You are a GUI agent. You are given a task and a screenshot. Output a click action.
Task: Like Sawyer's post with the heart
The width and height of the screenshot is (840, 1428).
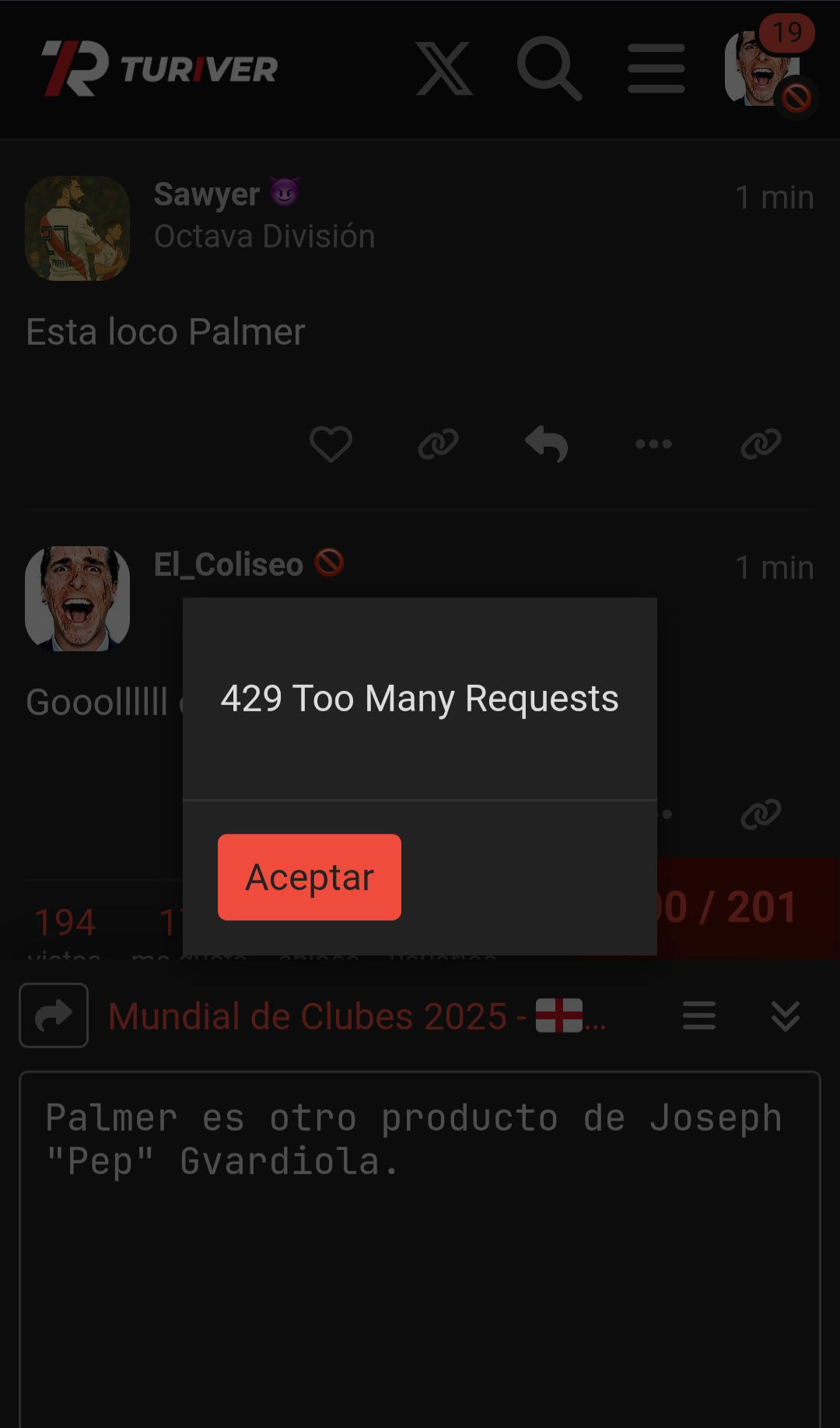pyautogui.click(x=331, y=444)
